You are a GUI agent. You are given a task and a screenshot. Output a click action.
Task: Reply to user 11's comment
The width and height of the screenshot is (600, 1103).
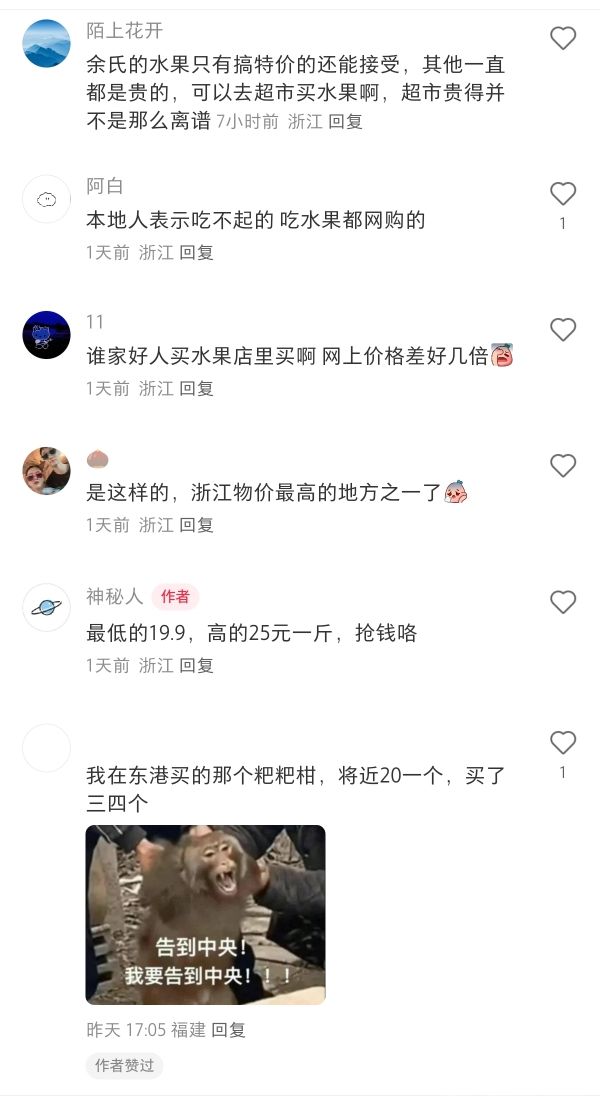click(196, 388)
